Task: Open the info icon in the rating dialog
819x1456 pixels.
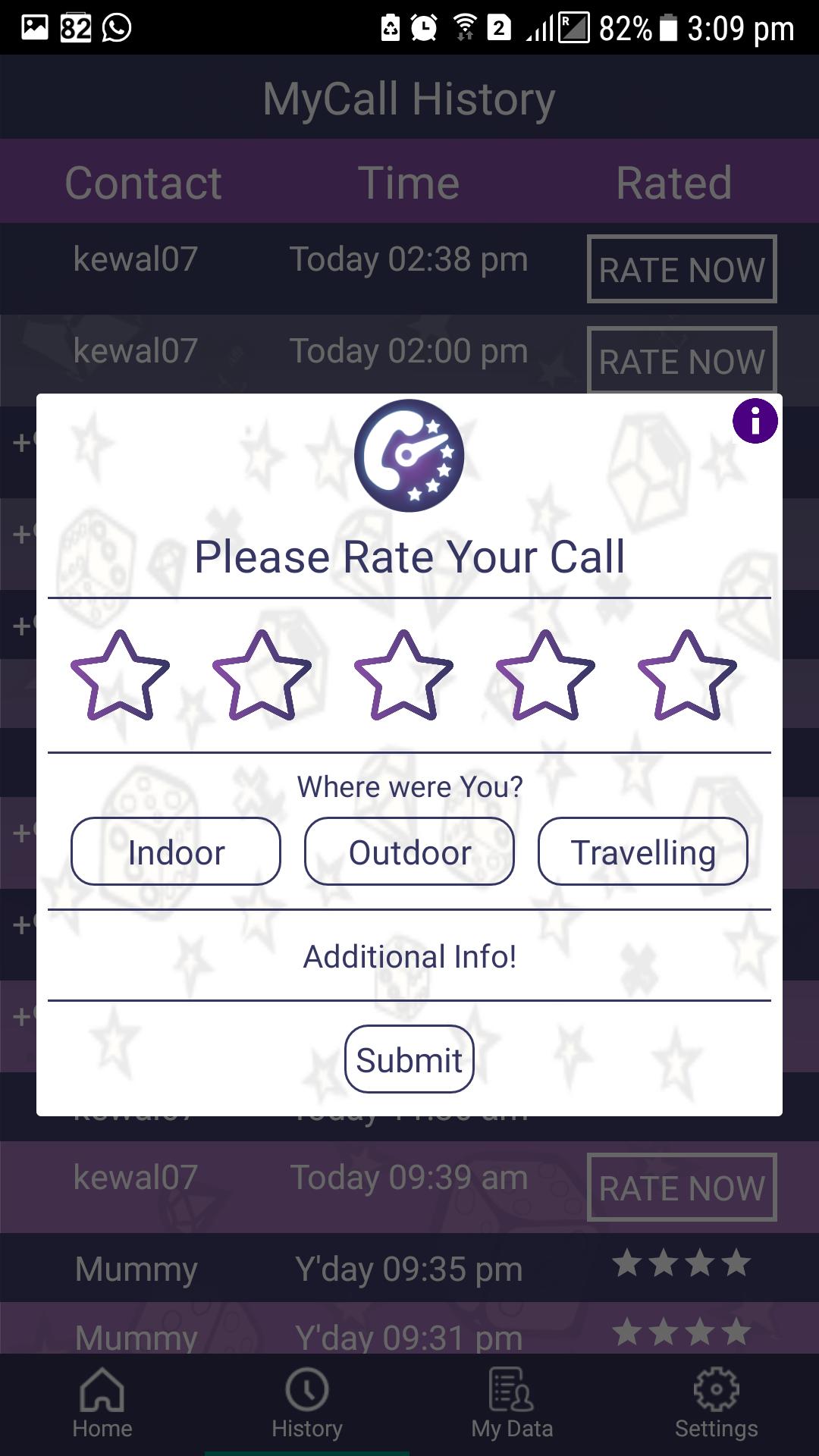Action: (x=755, y=421)
